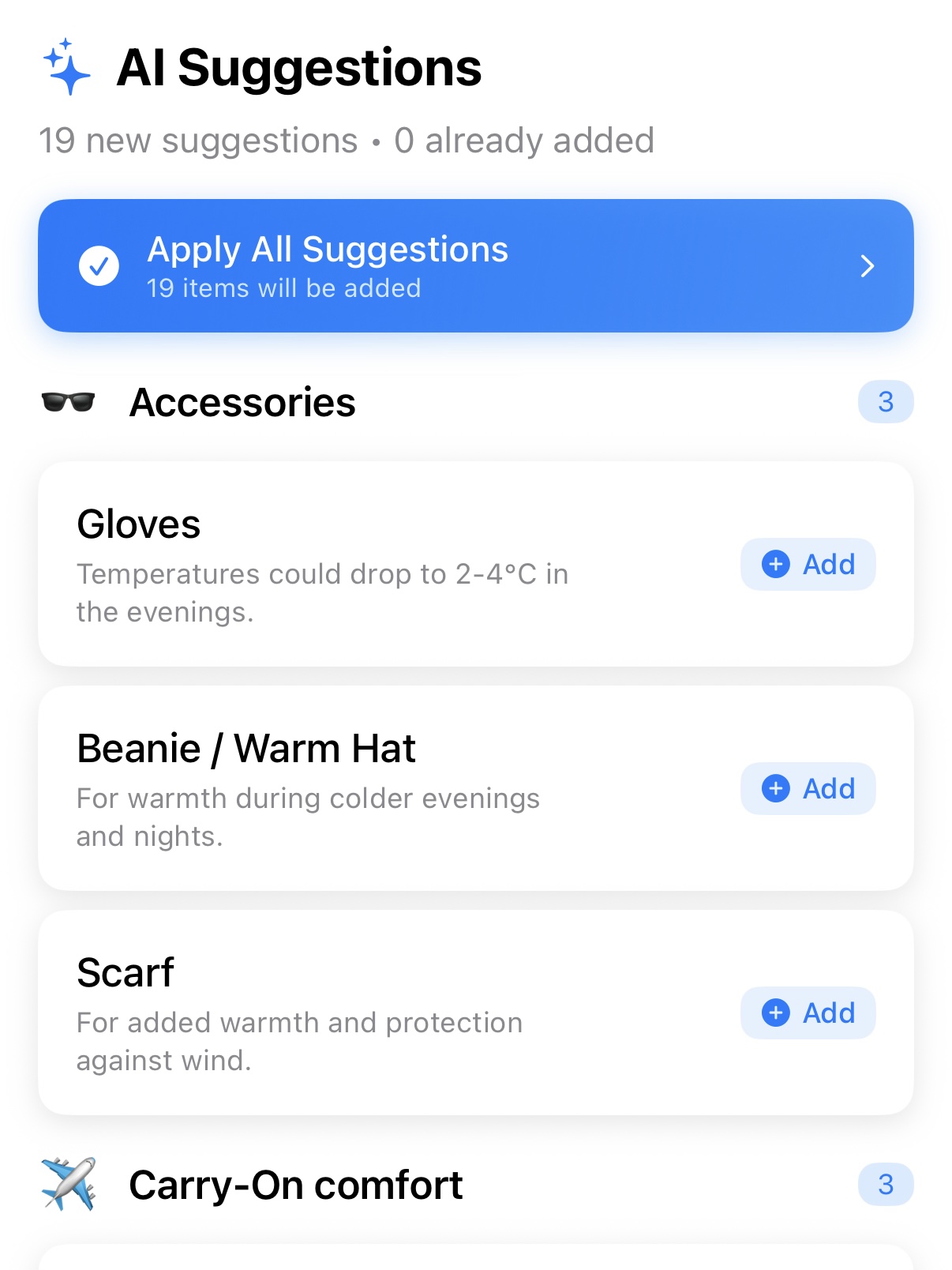Expand the Accessories section
The height and width of the screenshot is (1270, 952).
(242, 401)
